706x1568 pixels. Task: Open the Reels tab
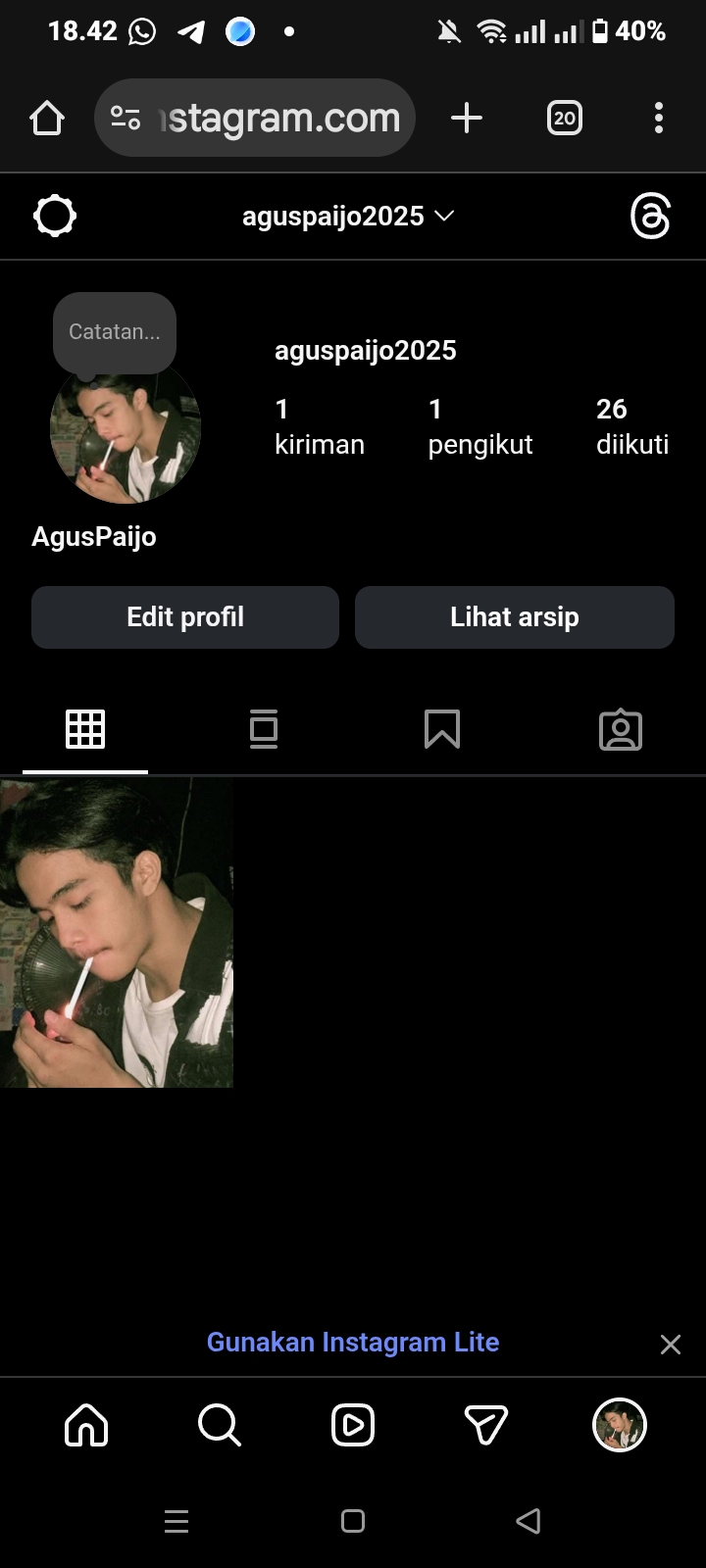(353, 1425)
